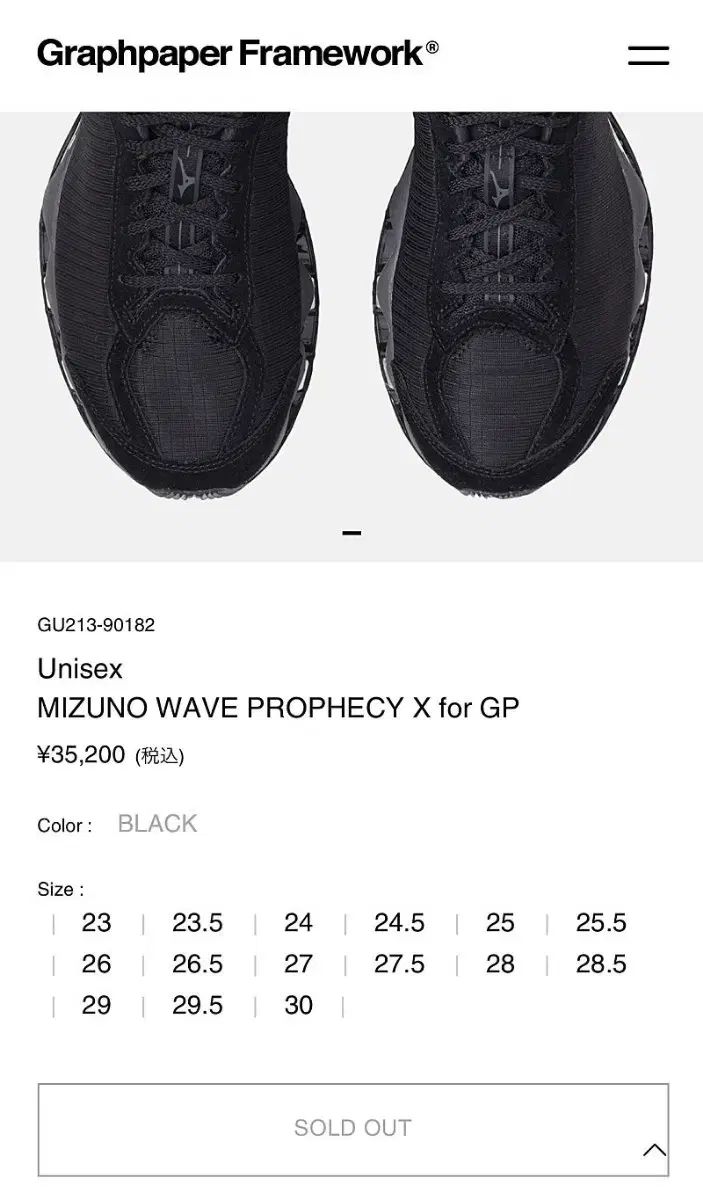This screenshot has width=703, height=1200.
Task: Go to Graphpaper Framework home page
Action: pos(237,53)
